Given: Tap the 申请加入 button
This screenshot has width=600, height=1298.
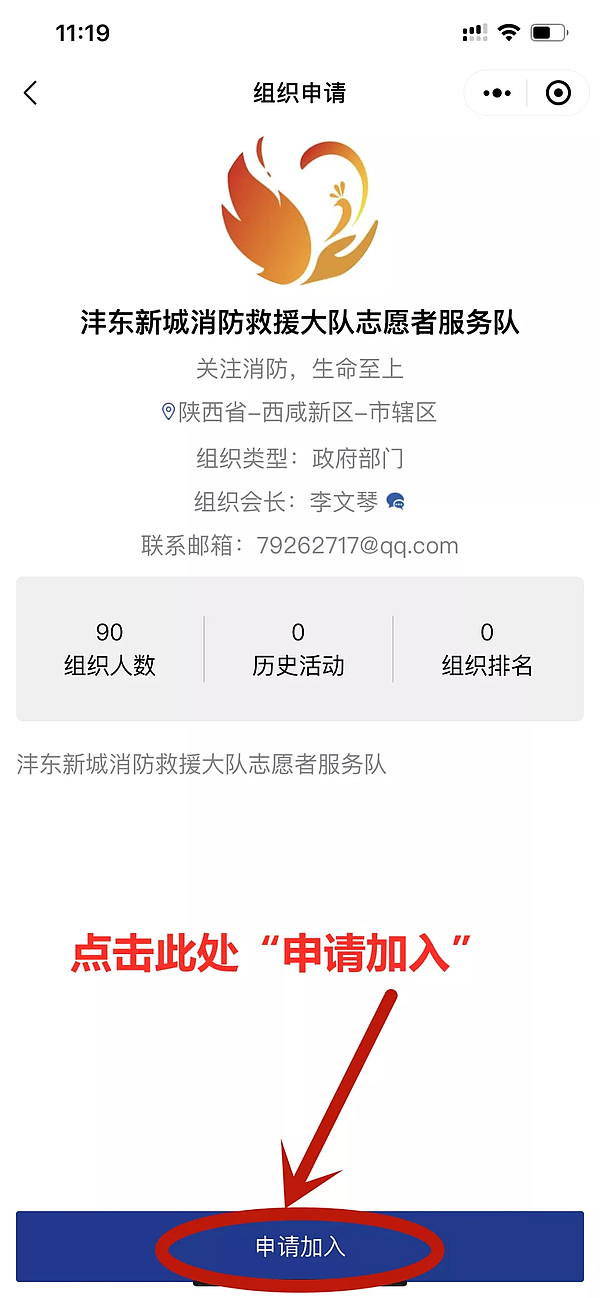Looking at the screenshot, I should (300, 1246).
